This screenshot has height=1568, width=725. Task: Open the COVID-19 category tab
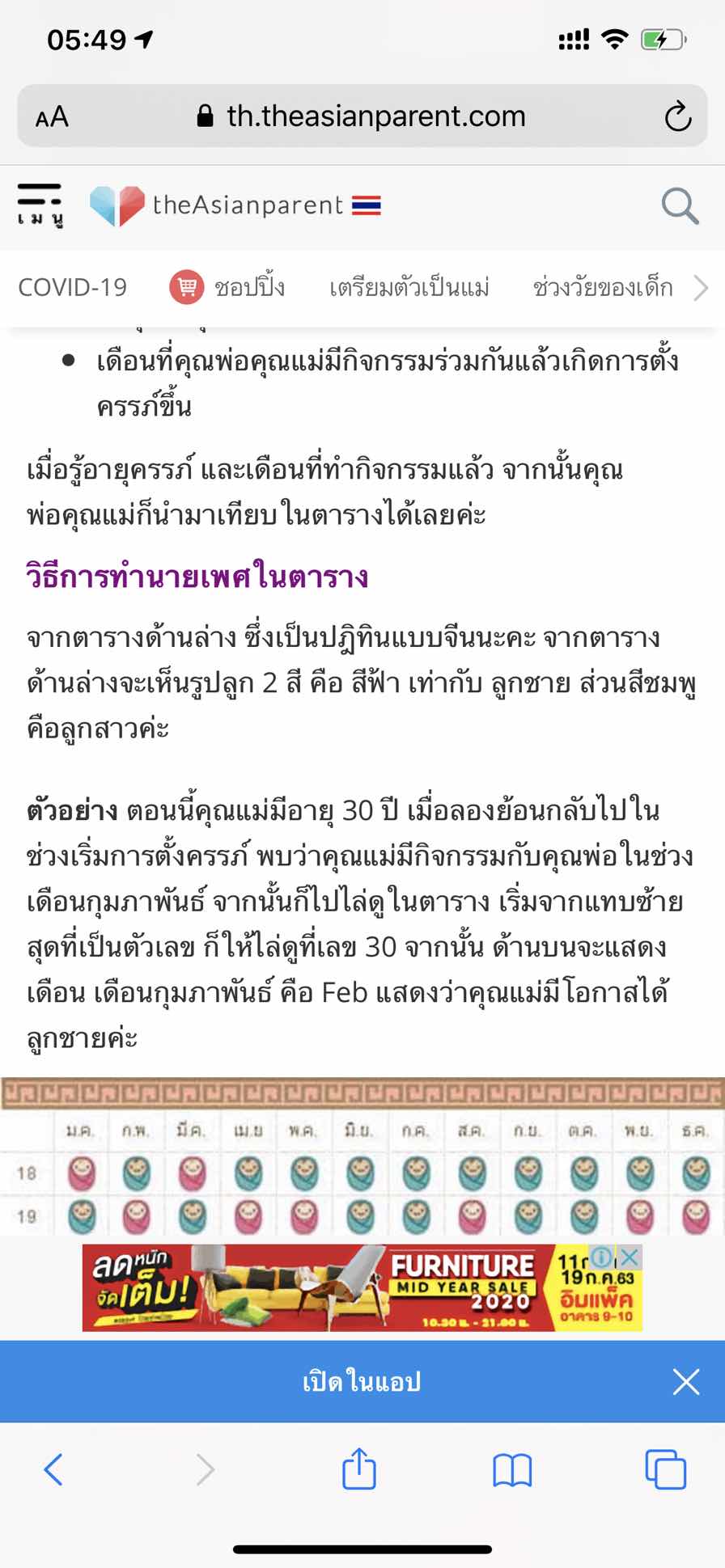coord(73,287)
